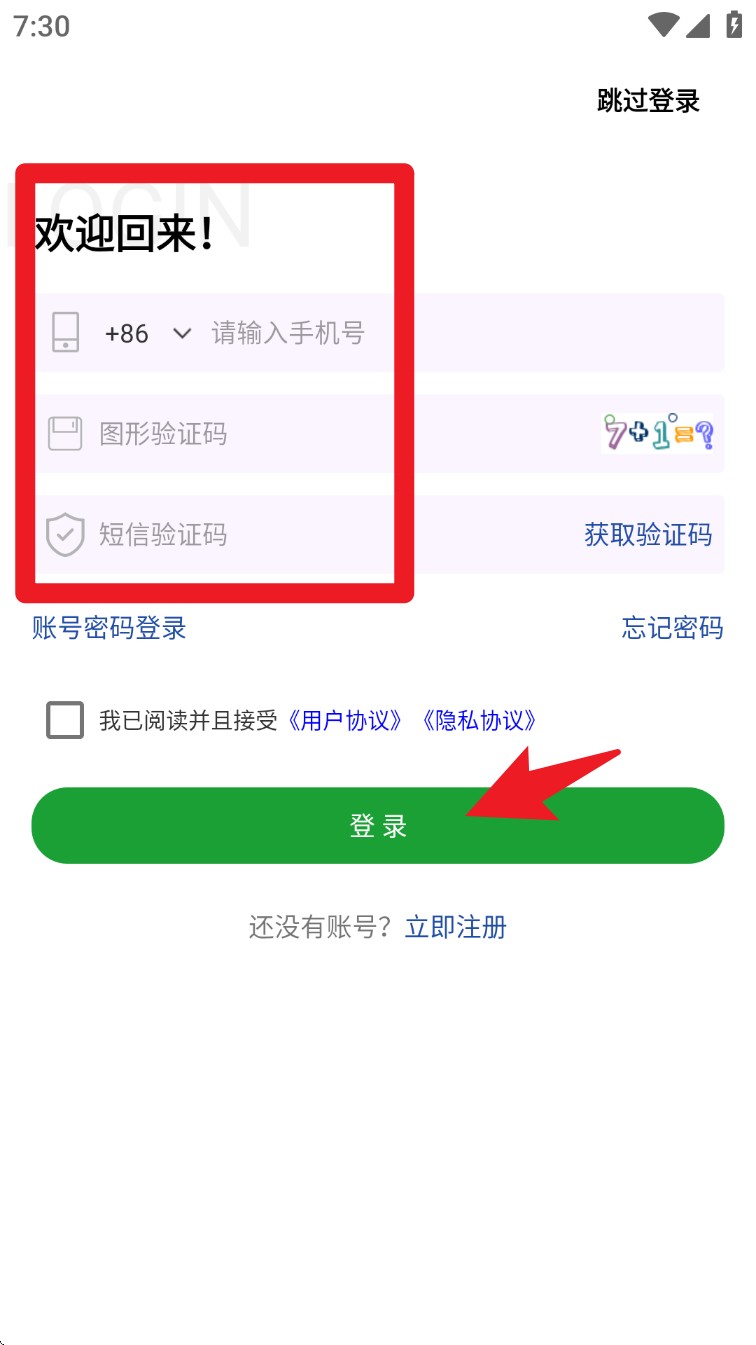
Task: Open the +86 country code dropdown
Action: [147, 333]
